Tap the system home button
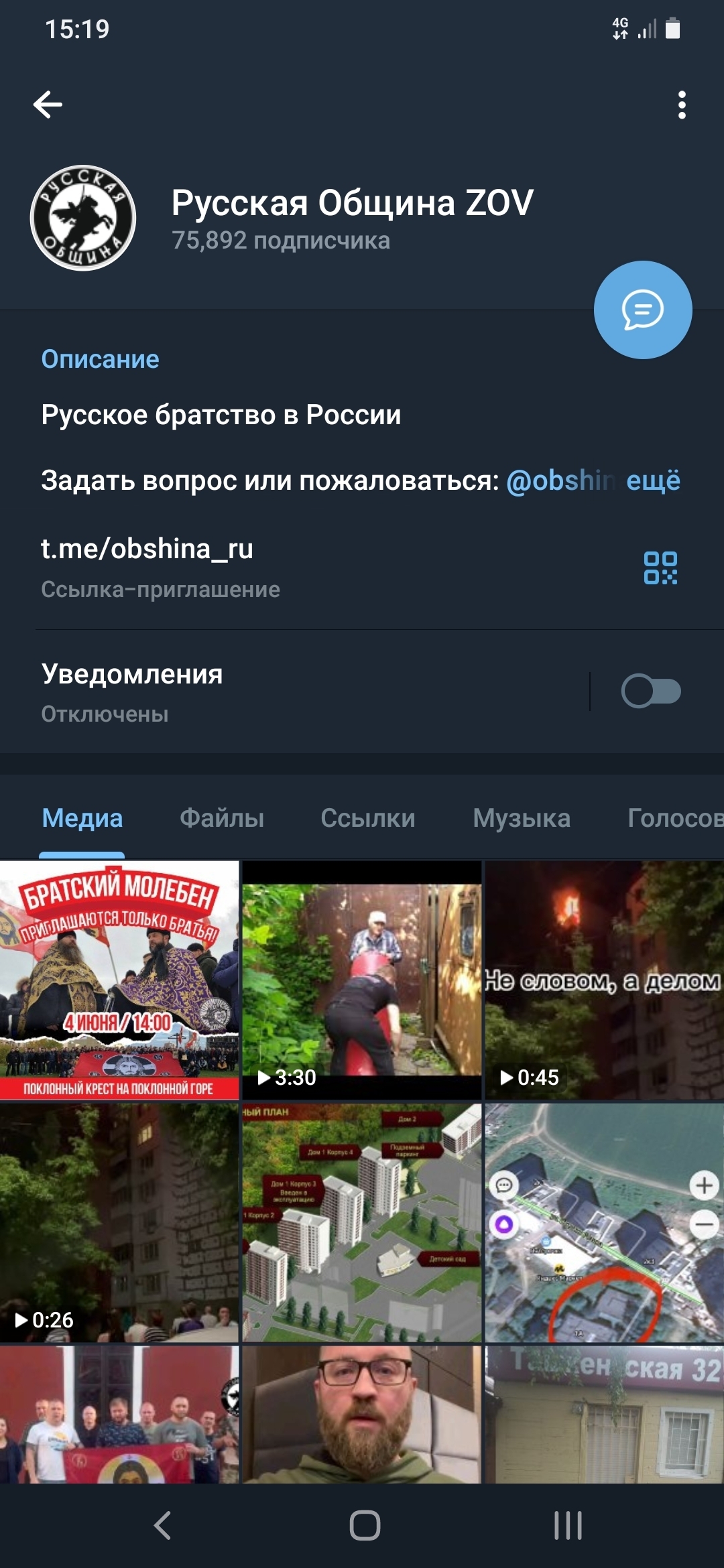The image size is (724, 1568). [x=365, y=1526]
